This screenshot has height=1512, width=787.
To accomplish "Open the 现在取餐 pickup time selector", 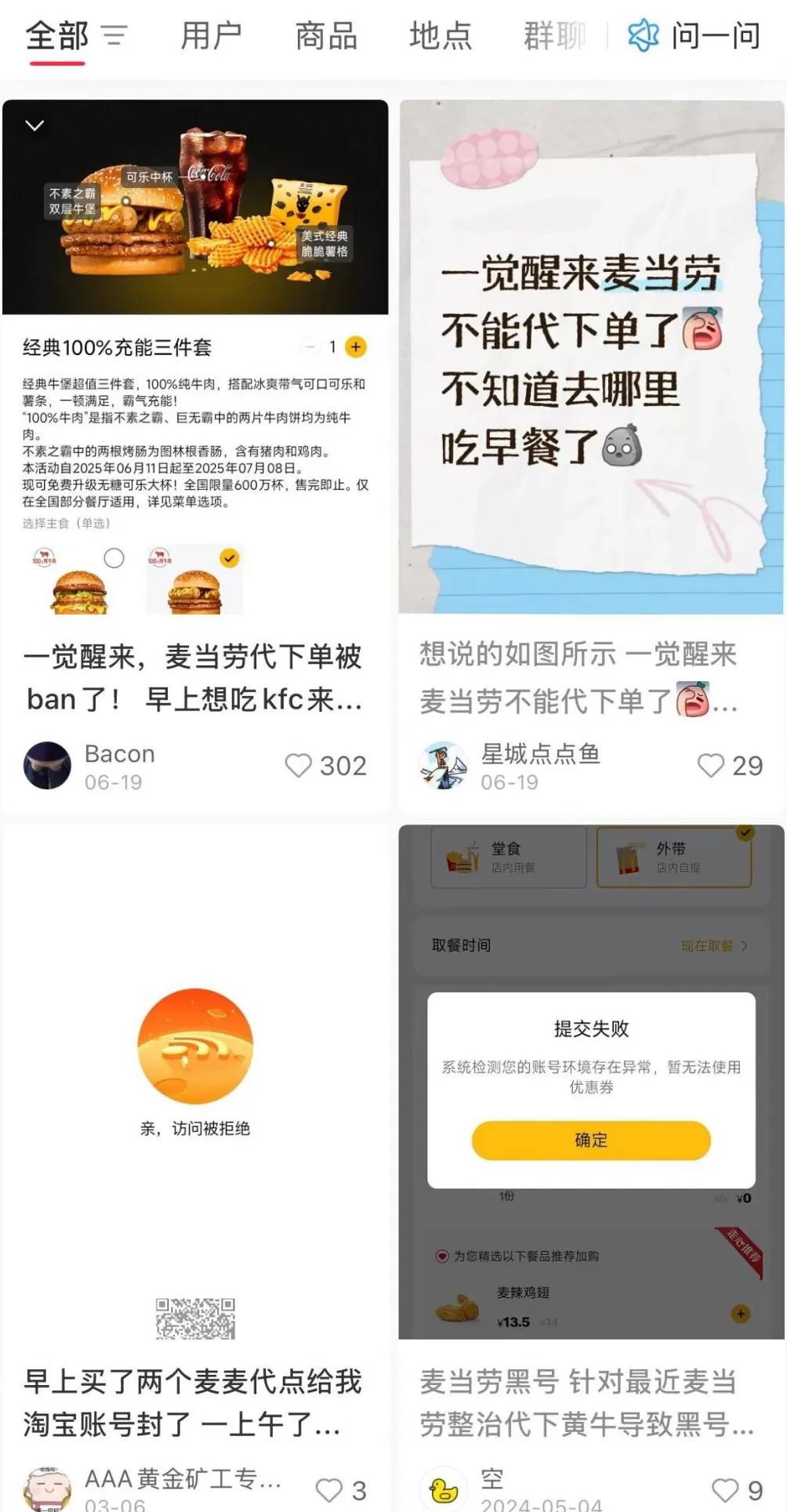I will (710, 946).
